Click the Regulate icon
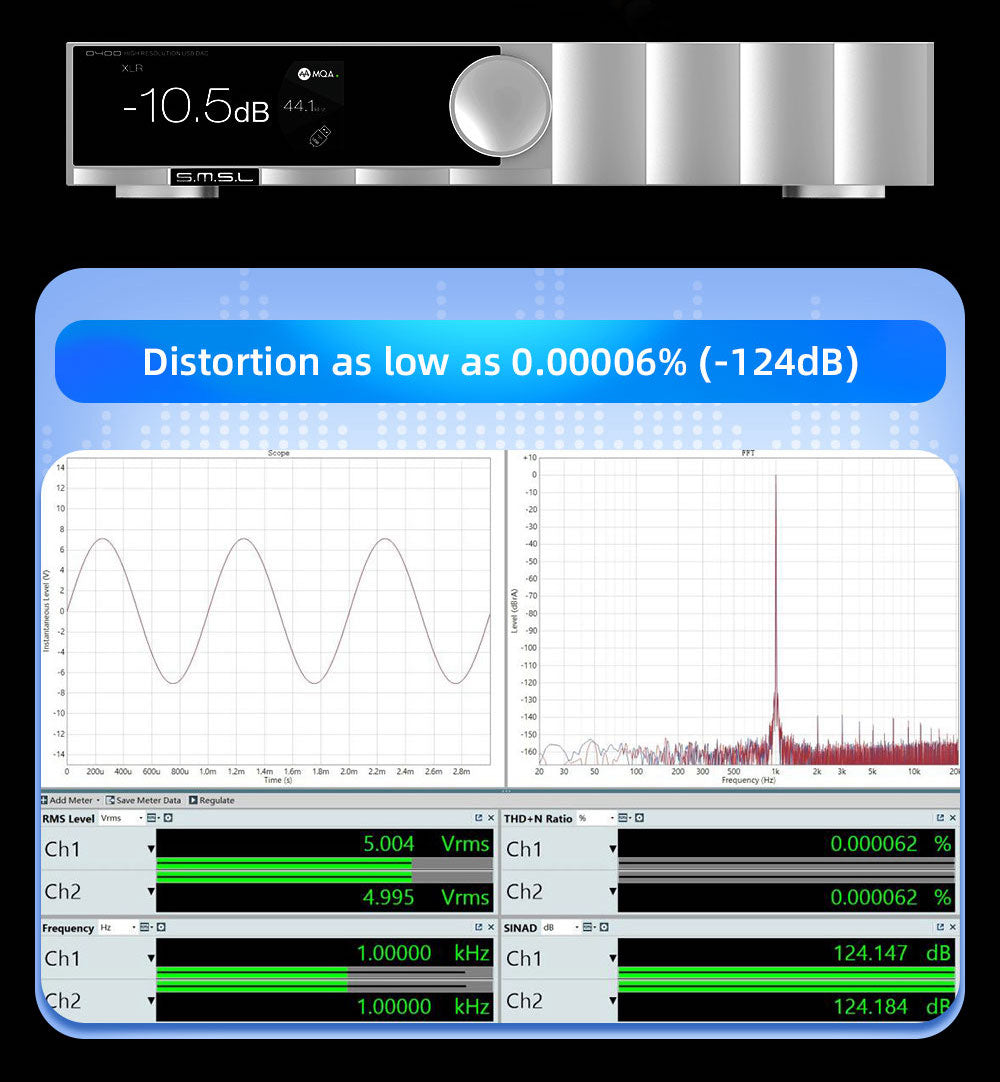 [x=193, y=800]
